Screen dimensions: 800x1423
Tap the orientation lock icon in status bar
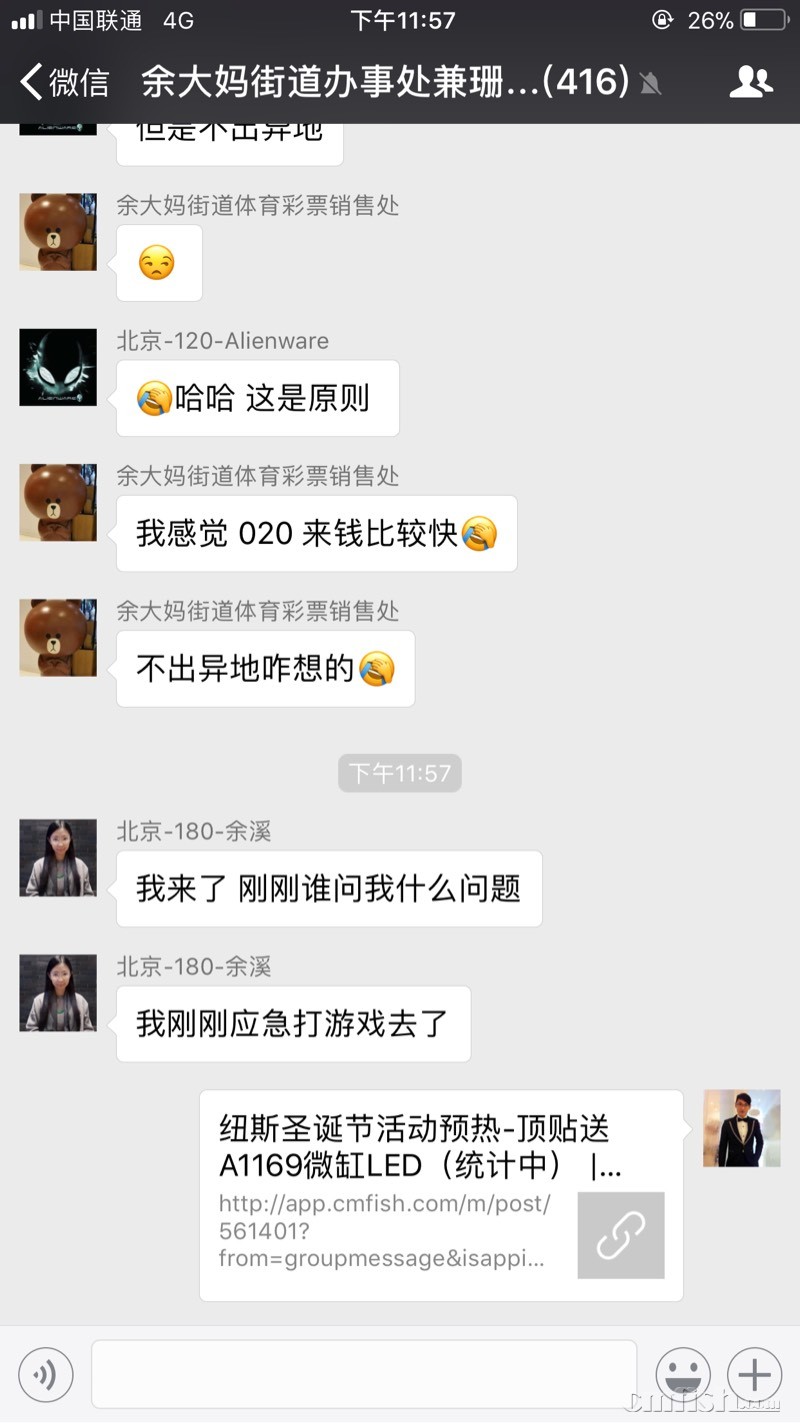point(662,20)
